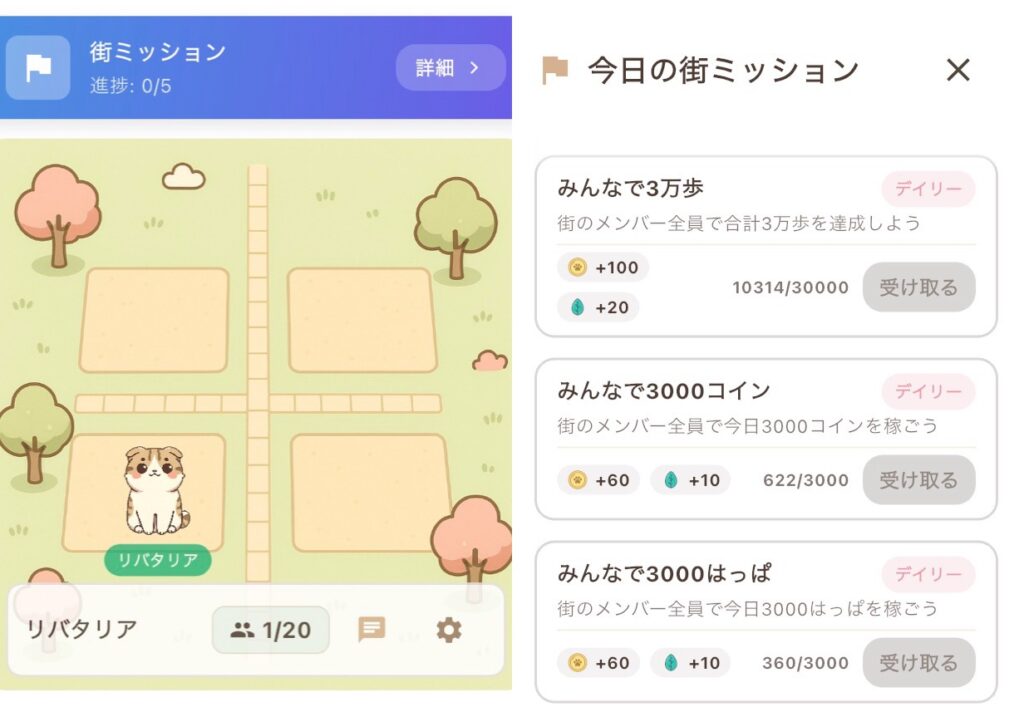Open the town chat icon

click(372, 630)
